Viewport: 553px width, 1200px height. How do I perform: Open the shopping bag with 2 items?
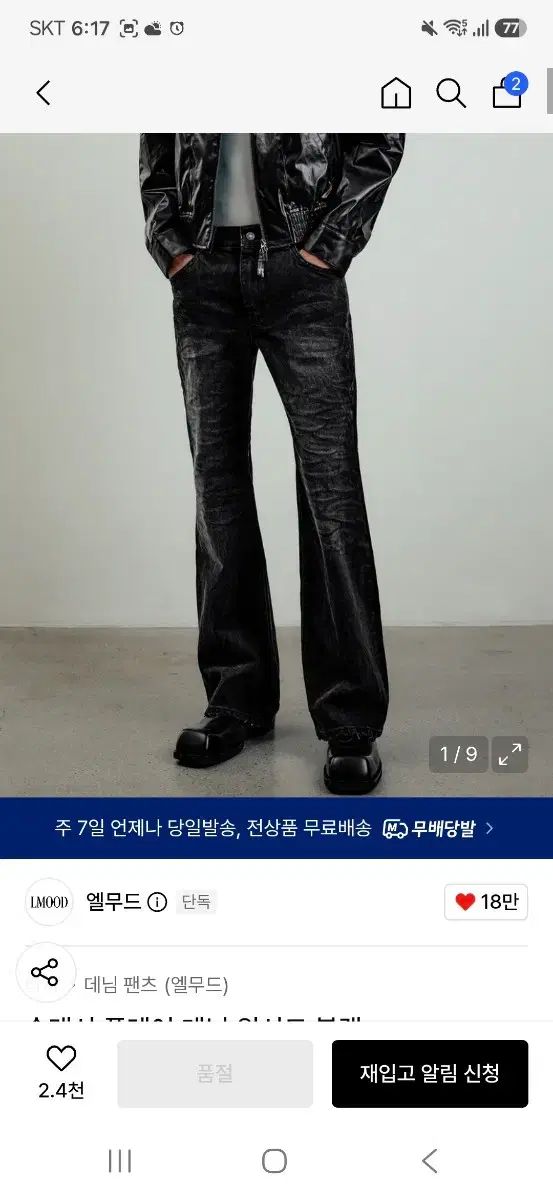[508, 90]
